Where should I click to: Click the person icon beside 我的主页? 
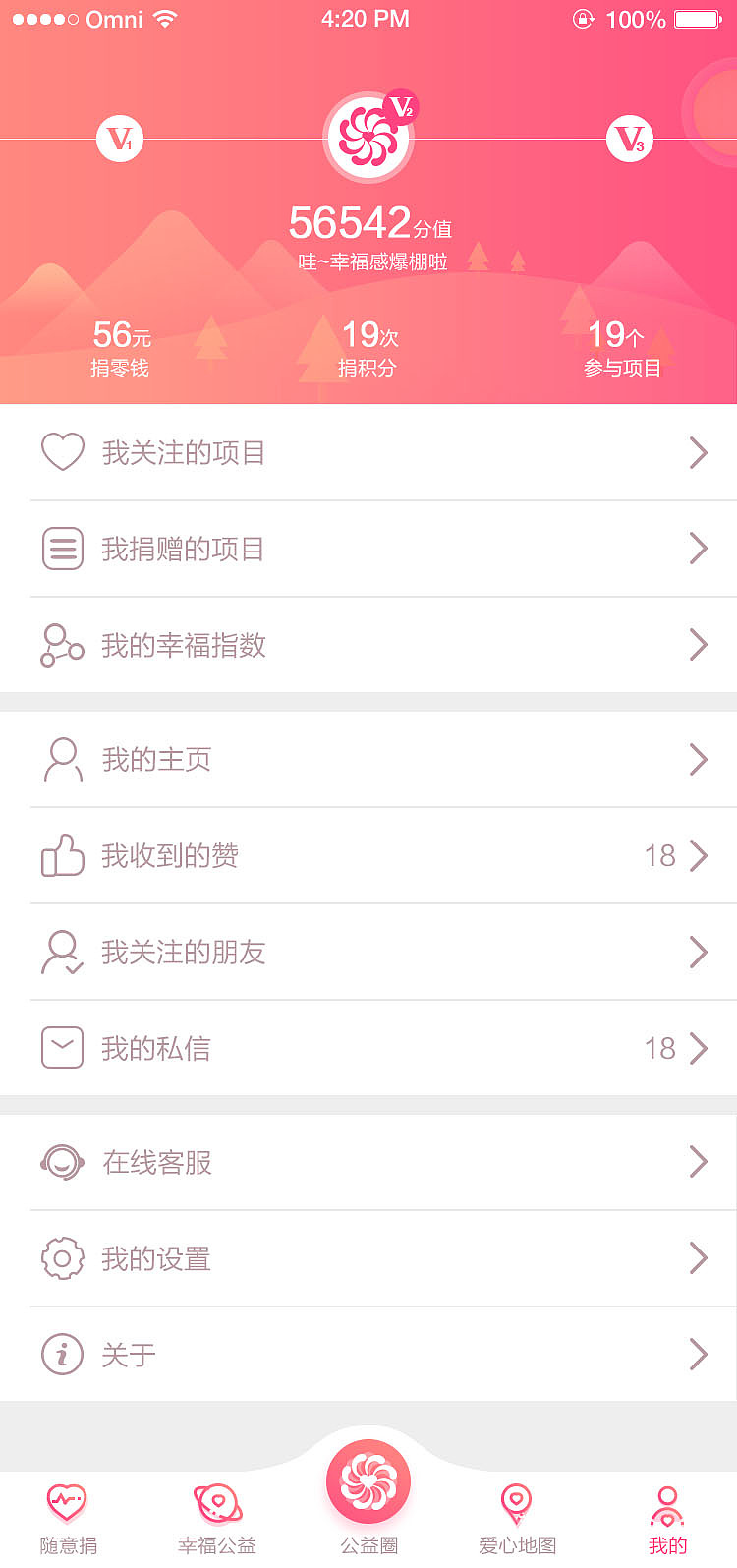(63, 759)
